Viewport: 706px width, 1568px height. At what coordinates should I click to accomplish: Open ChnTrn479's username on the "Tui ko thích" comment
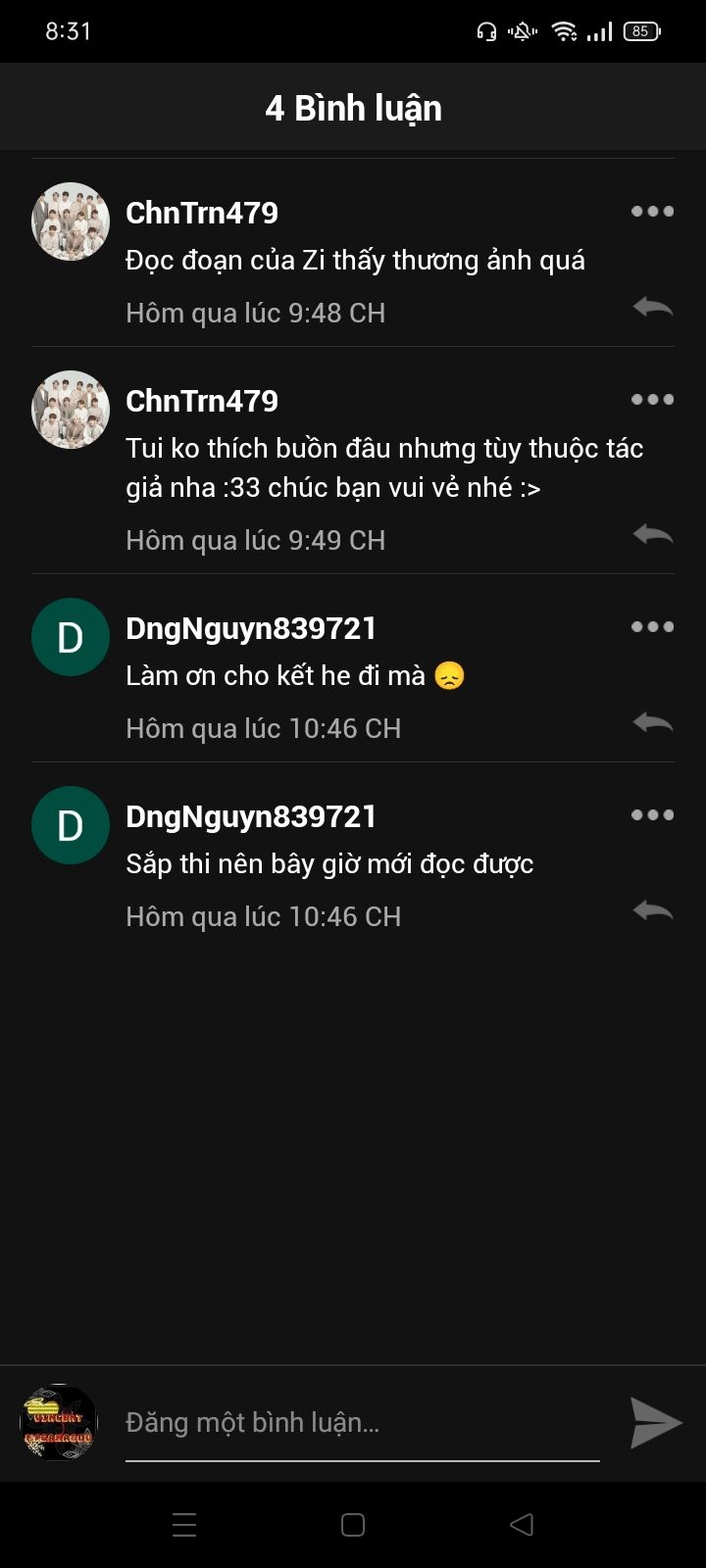[202, 401]
